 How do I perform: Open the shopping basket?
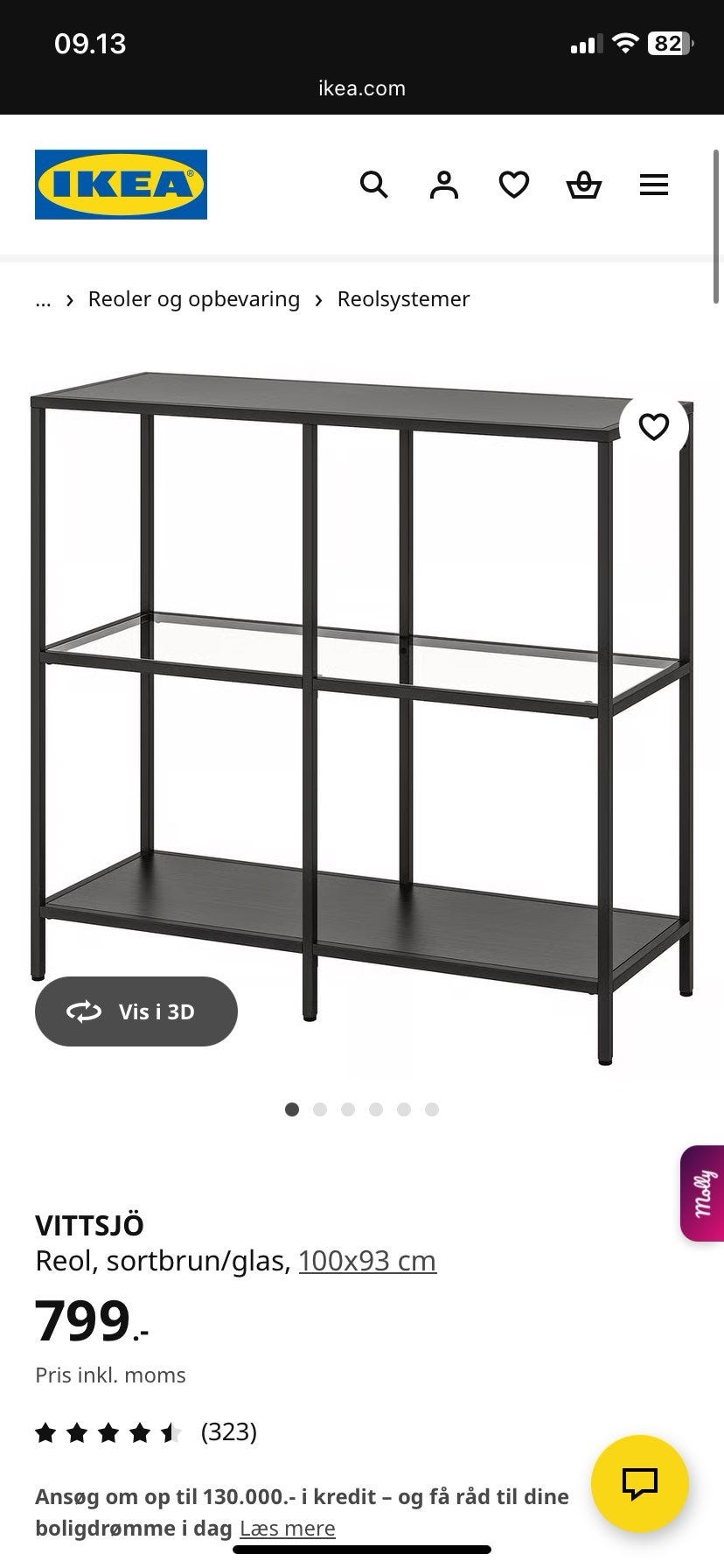[583, 185]
